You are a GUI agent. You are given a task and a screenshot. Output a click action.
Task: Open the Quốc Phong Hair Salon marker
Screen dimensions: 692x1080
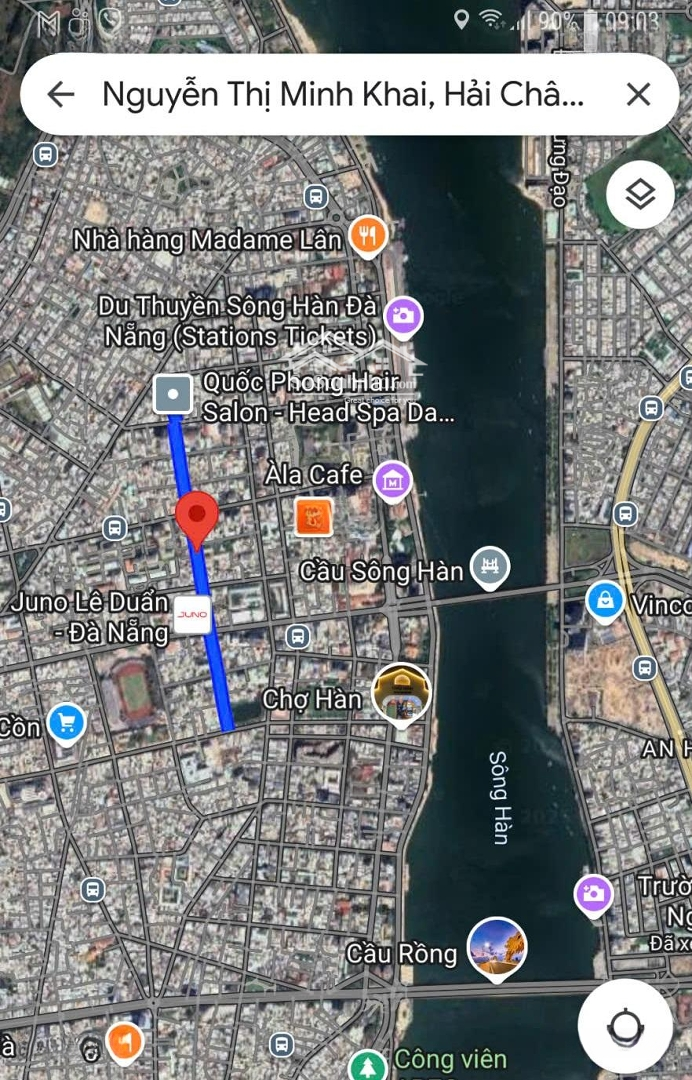pyautogui.click(x=174, y=394)
